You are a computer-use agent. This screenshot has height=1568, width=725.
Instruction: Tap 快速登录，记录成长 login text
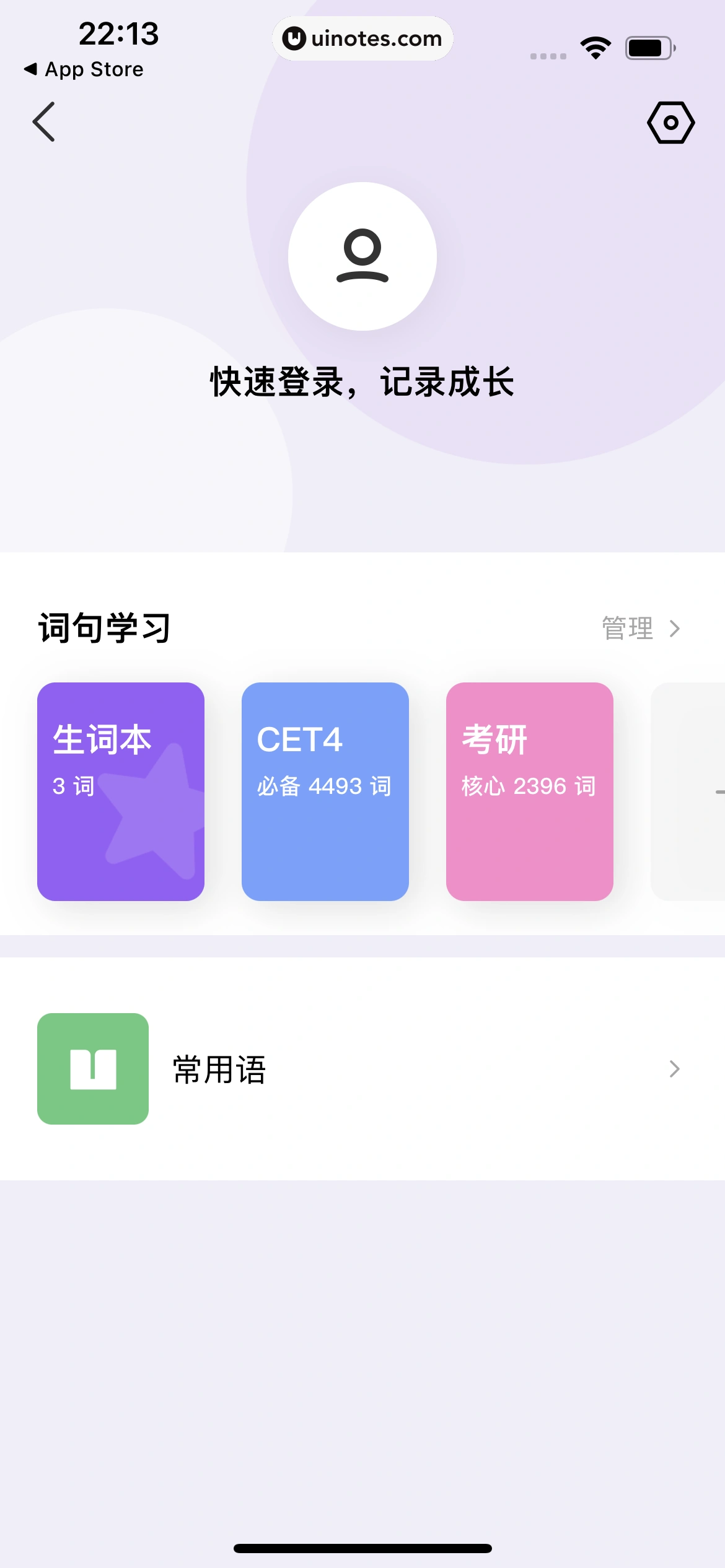point(362,381)
